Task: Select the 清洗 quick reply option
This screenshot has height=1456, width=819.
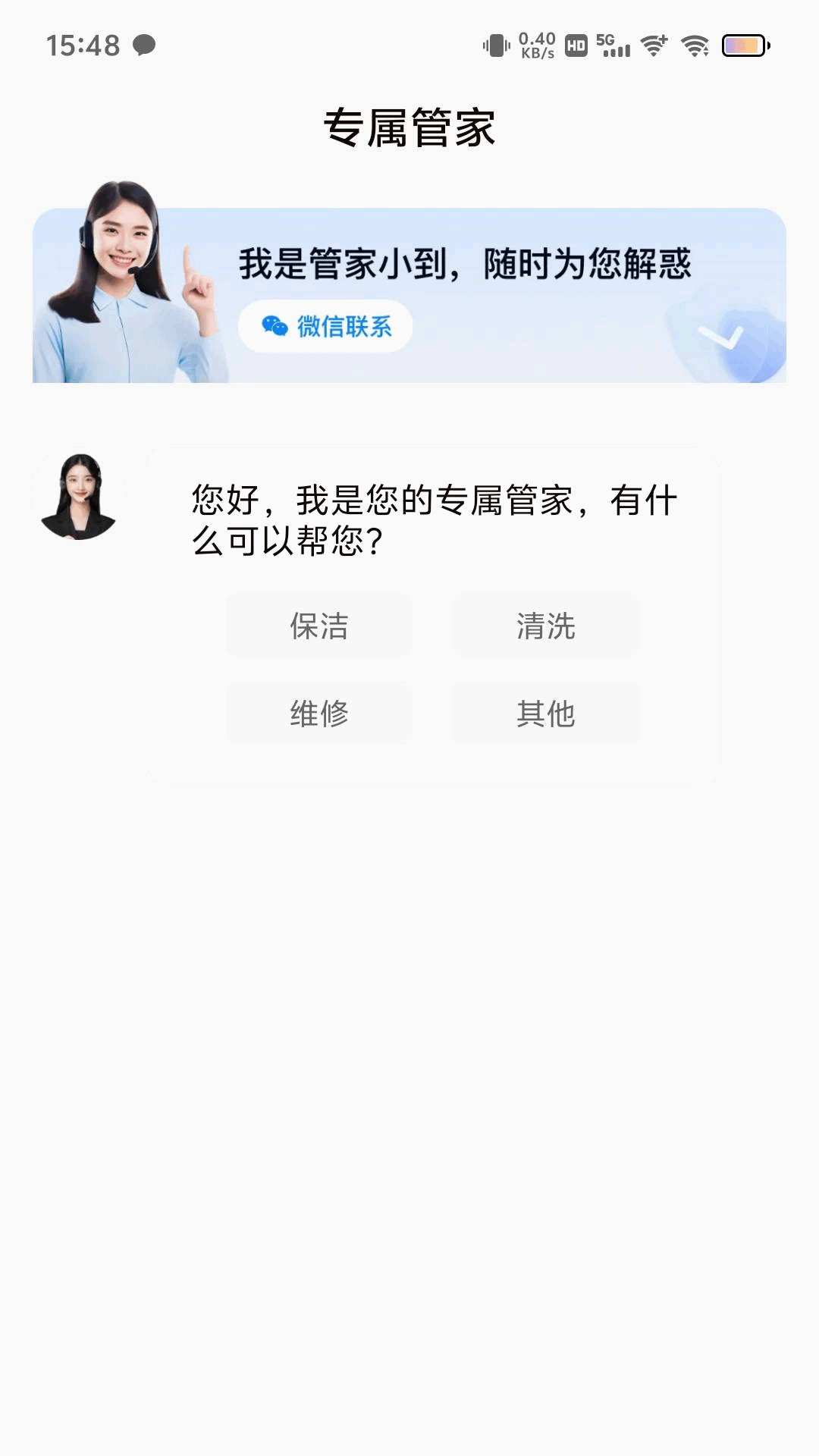Action: click(545, 625)
